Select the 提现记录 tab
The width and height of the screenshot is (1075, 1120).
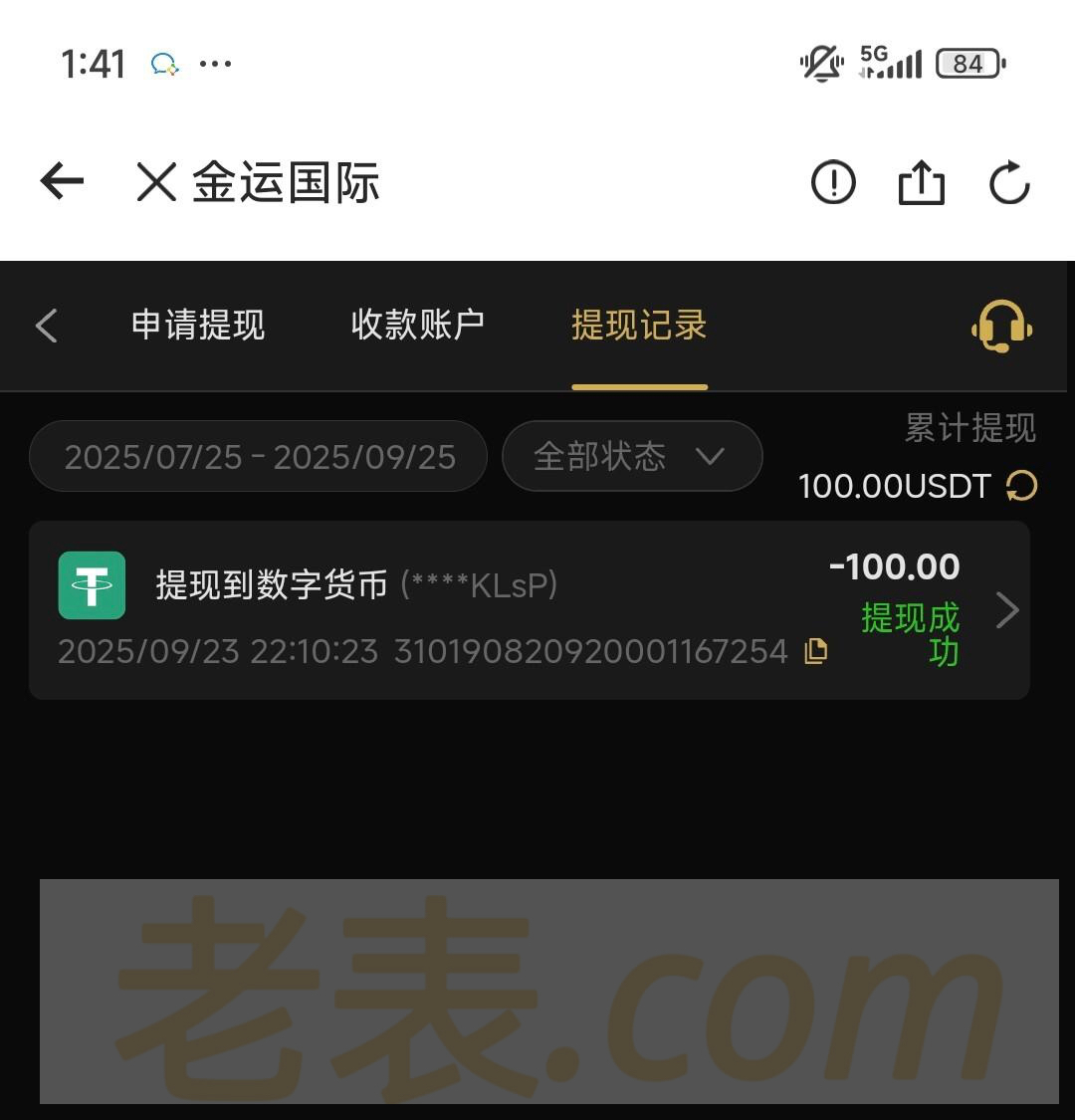(x=639, y=326)
